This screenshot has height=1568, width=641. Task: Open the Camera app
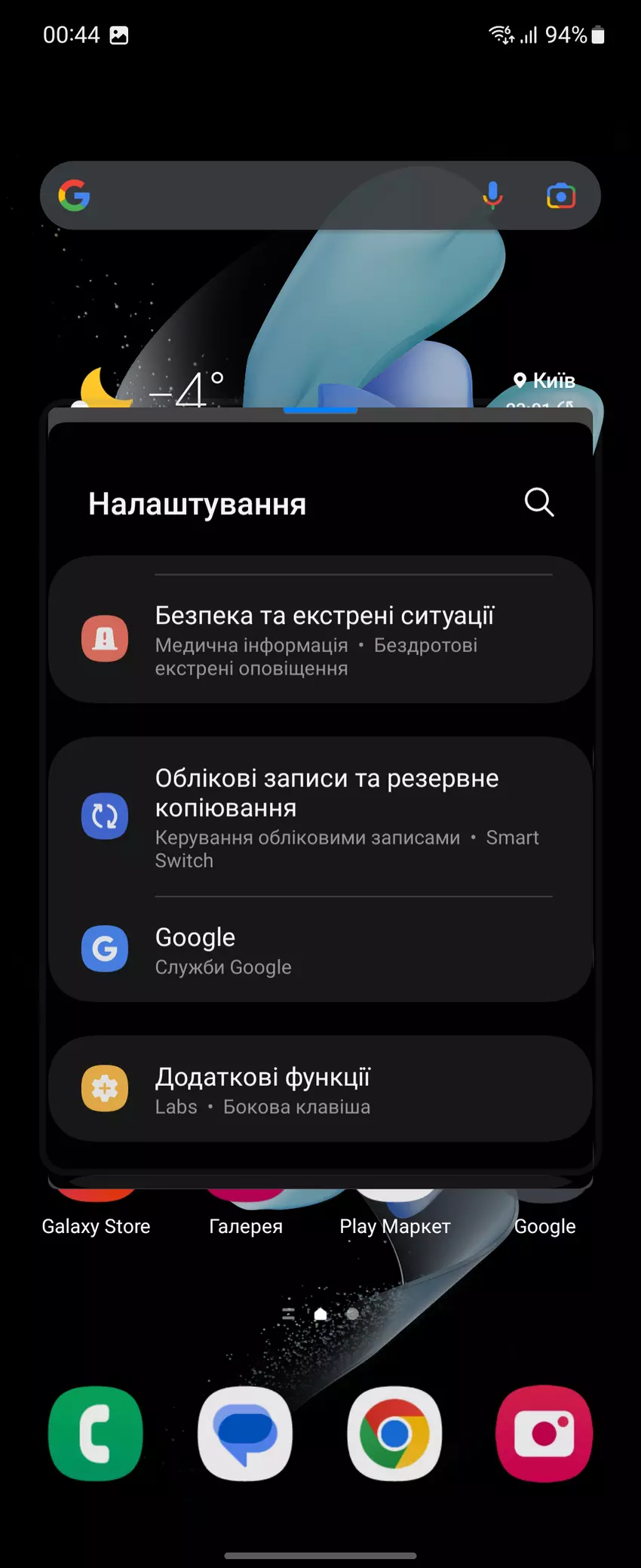tap(544, 1433)
